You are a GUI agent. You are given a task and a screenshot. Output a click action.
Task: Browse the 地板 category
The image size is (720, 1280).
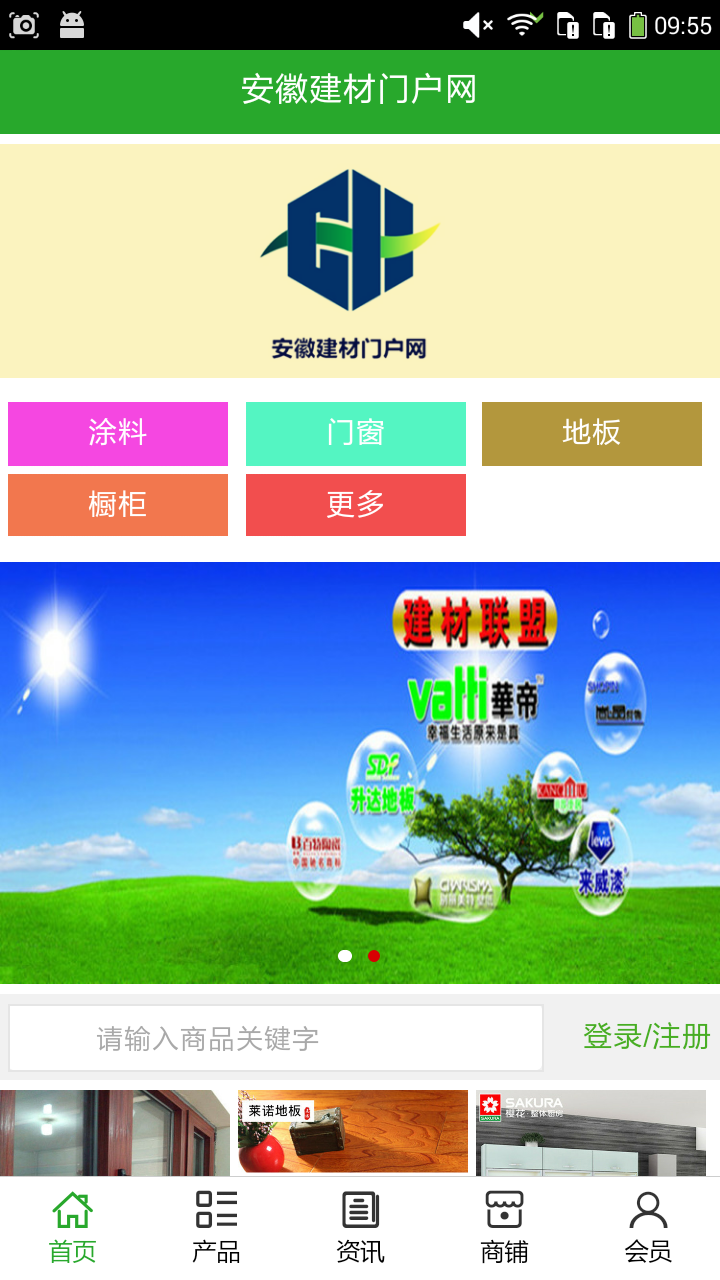[x=591, y=433]
